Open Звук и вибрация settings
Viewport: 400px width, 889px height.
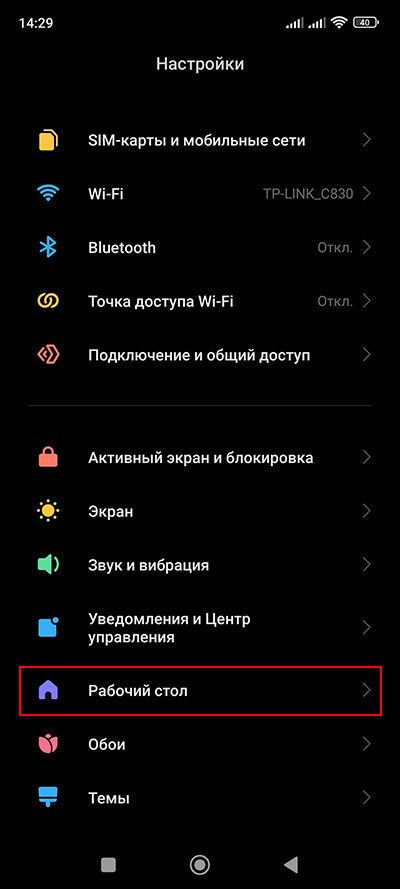(200, 565)
